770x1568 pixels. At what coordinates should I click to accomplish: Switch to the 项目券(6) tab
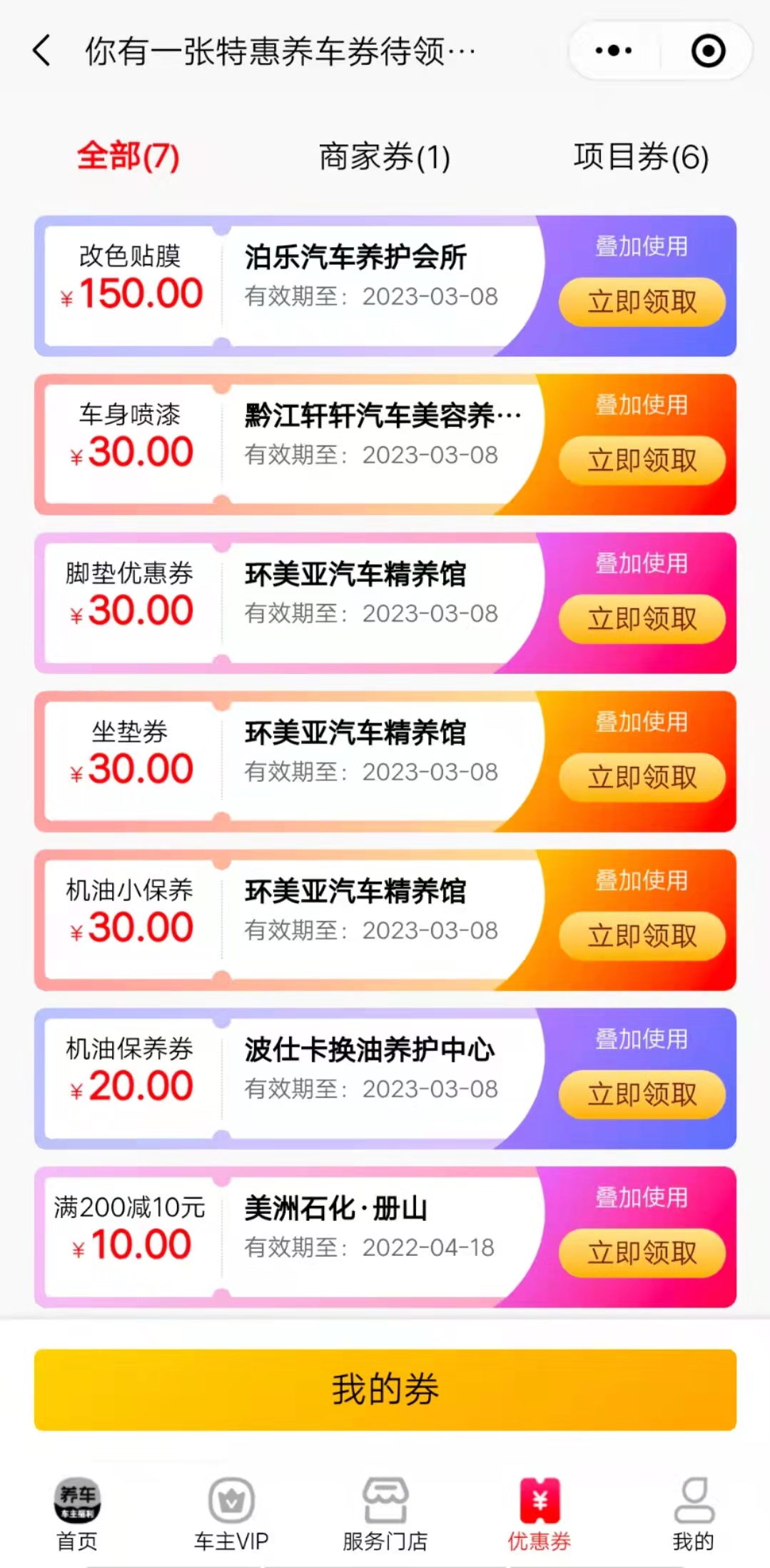(640, 156)
